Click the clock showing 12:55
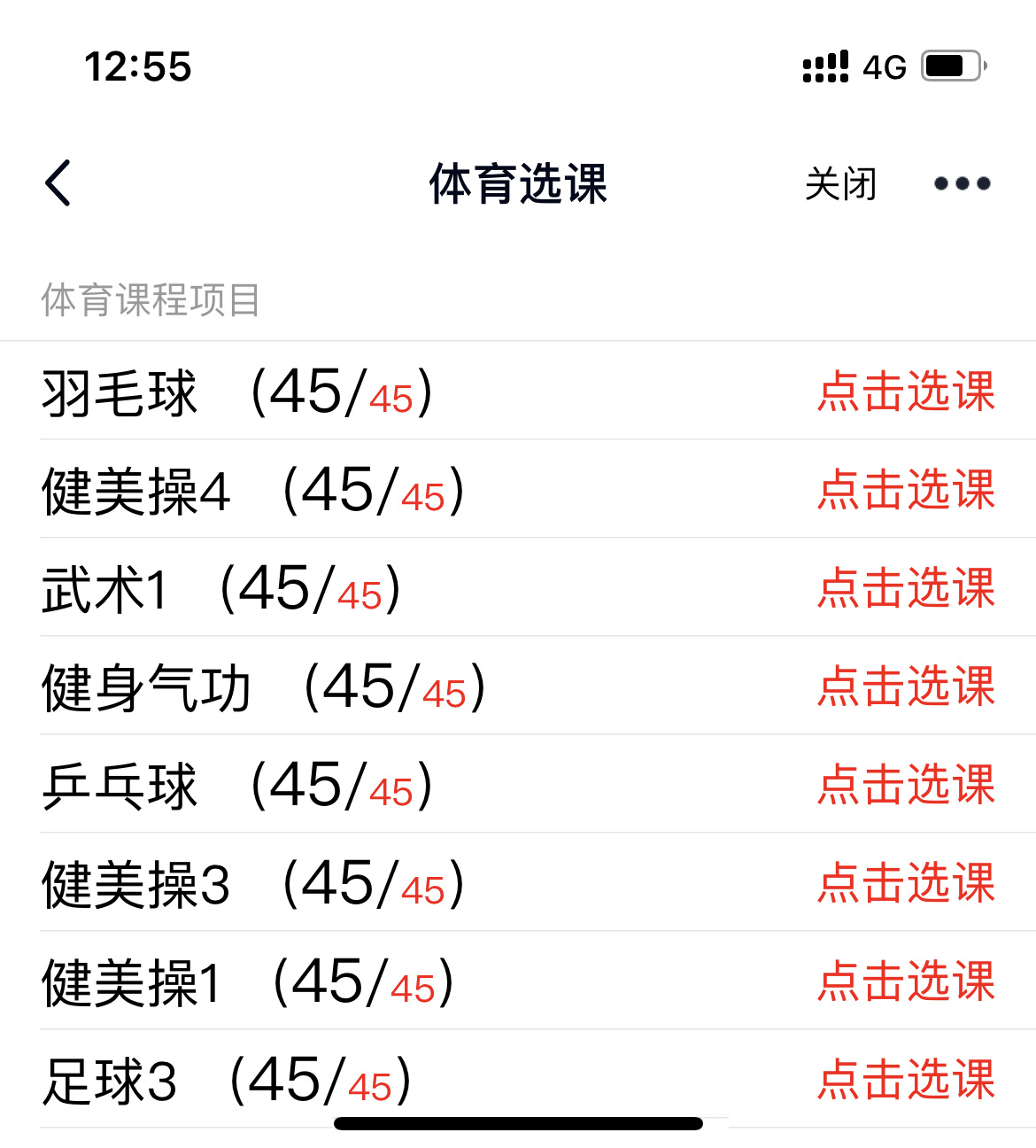Screen dimensions: 1036x1148 point(137,66)
